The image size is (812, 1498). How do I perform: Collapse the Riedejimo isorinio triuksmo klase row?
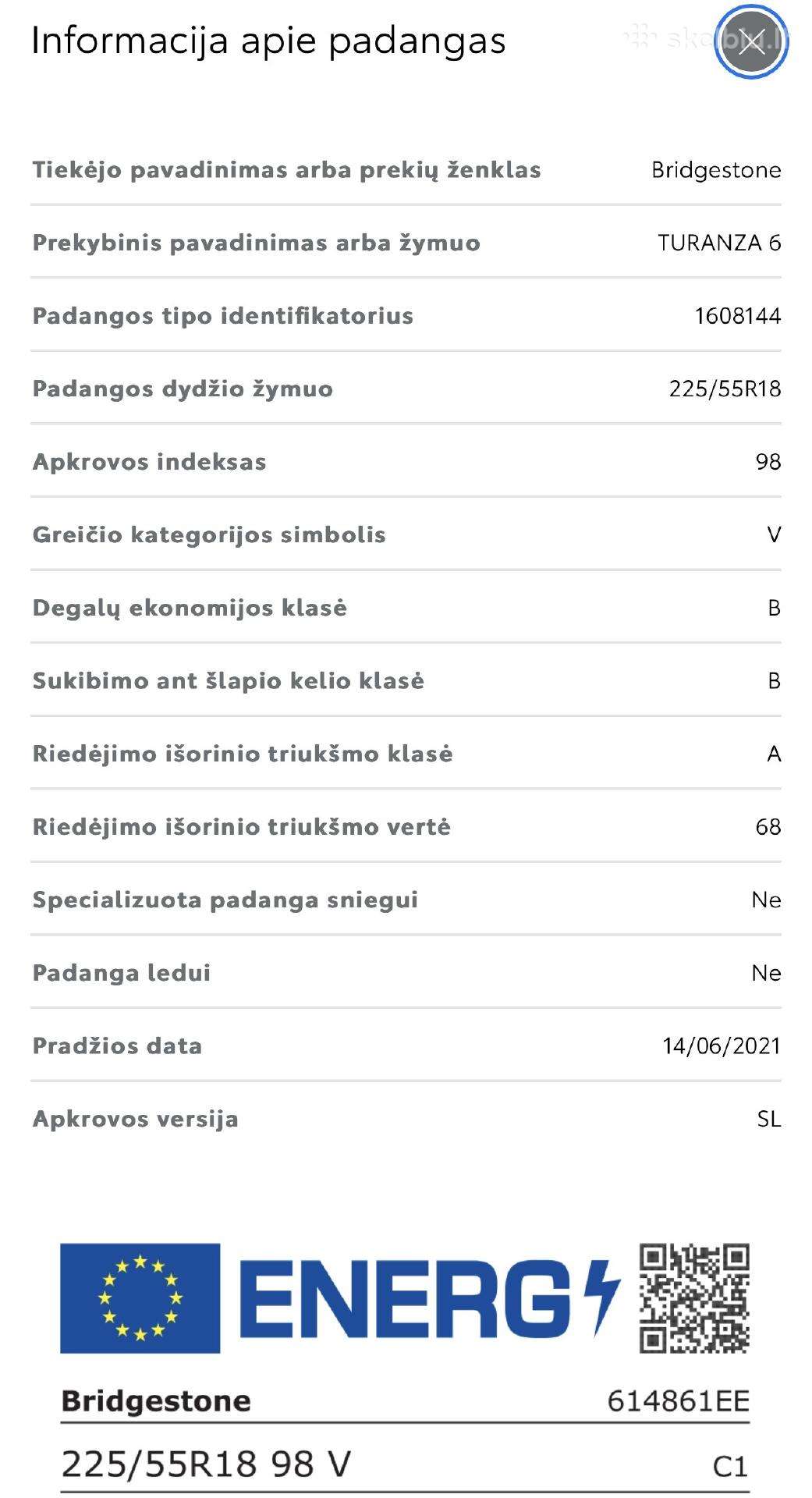tap(406, 754)
